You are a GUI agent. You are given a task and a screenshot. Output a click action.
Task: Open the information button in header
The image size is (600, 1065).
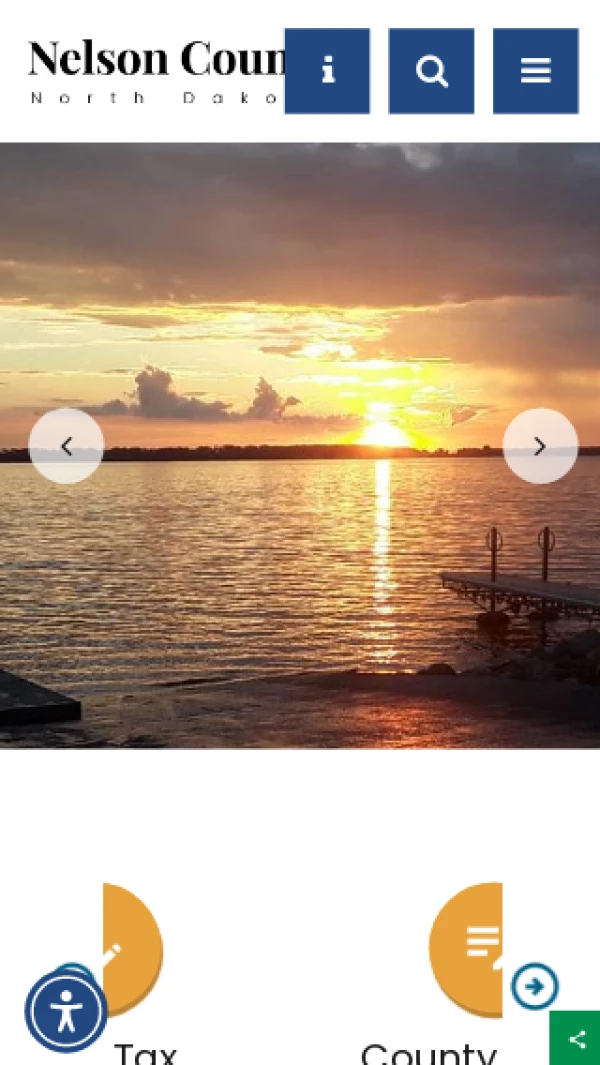(x=327, y=71)
